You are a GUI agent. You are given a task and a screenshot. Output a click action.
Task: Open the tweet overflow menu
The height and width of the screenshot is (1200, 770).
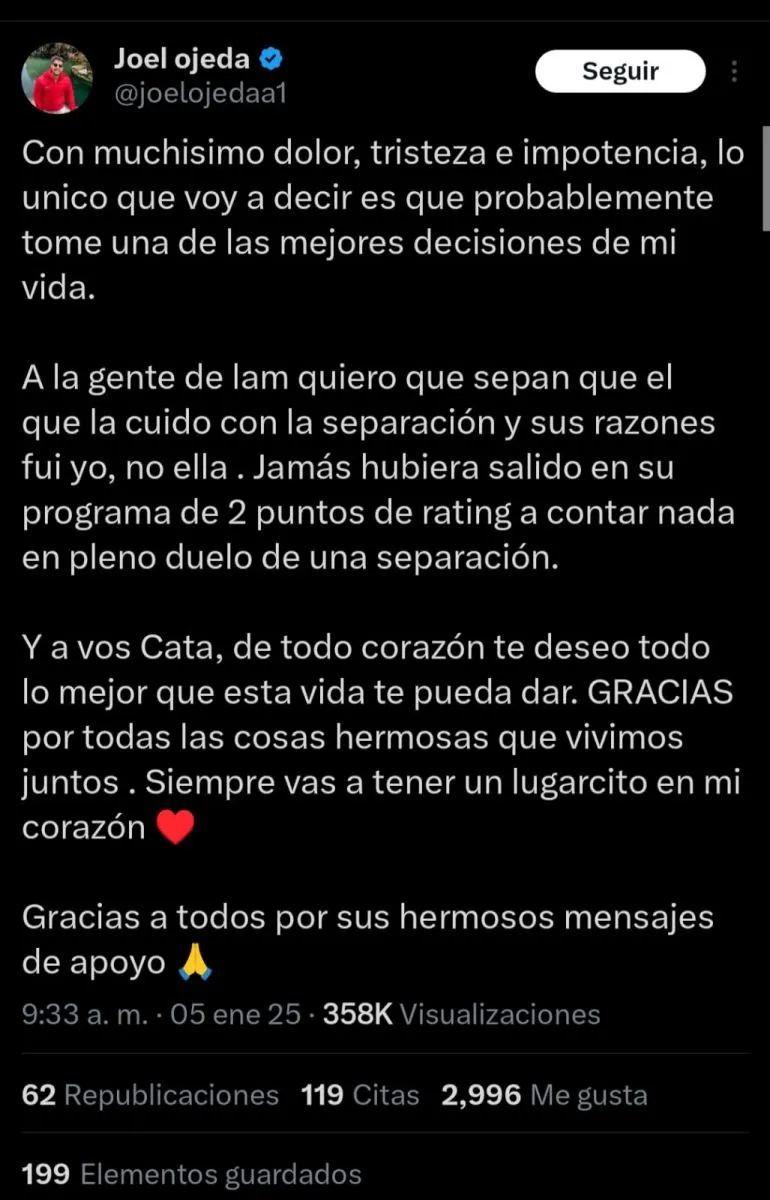[735, 72]
